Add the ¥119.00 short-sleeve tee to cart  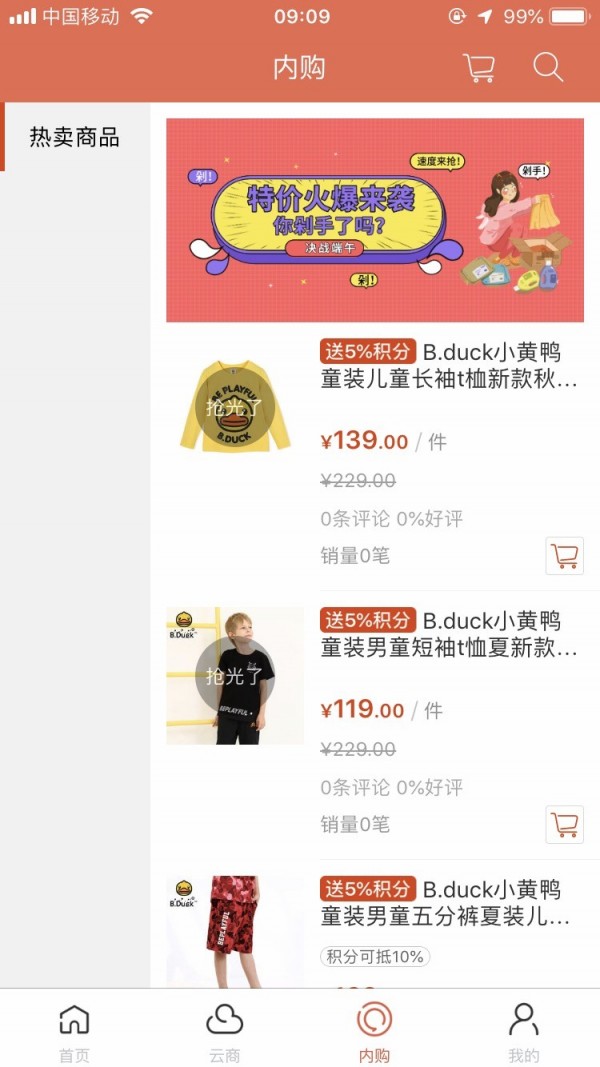pos(565,825)
